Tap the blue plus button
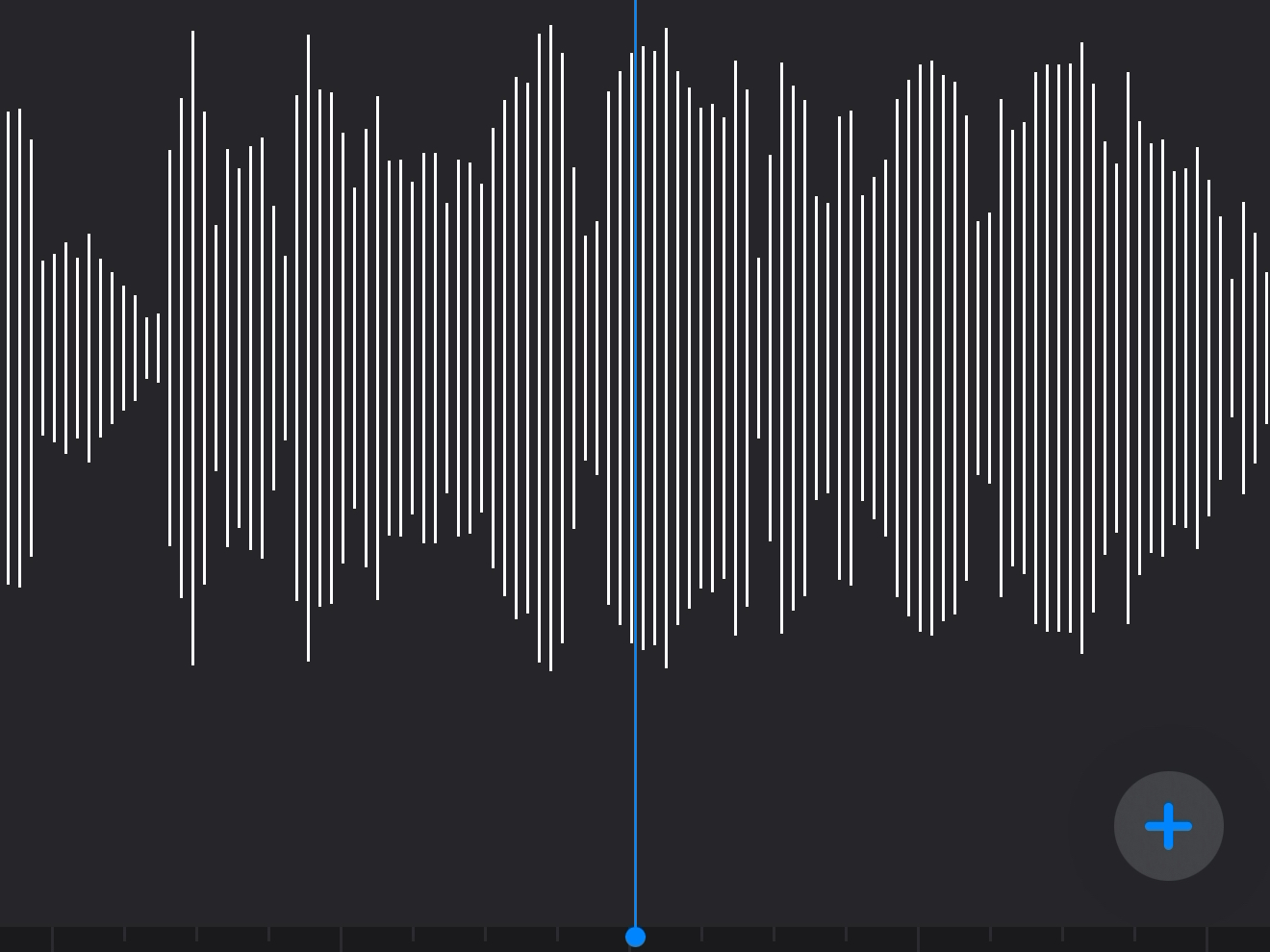Screen dimensions: 1270x952 [x=1168, y=826]
